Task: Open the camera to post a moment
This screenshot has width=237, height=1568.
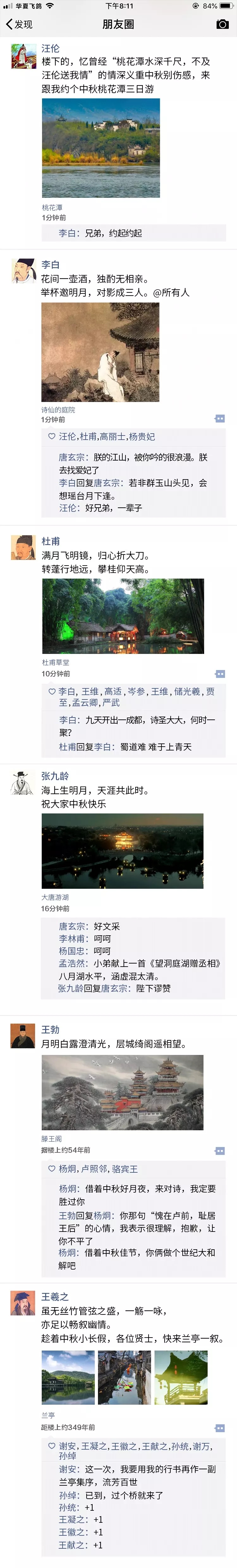Action: click(x=222, y=24)
